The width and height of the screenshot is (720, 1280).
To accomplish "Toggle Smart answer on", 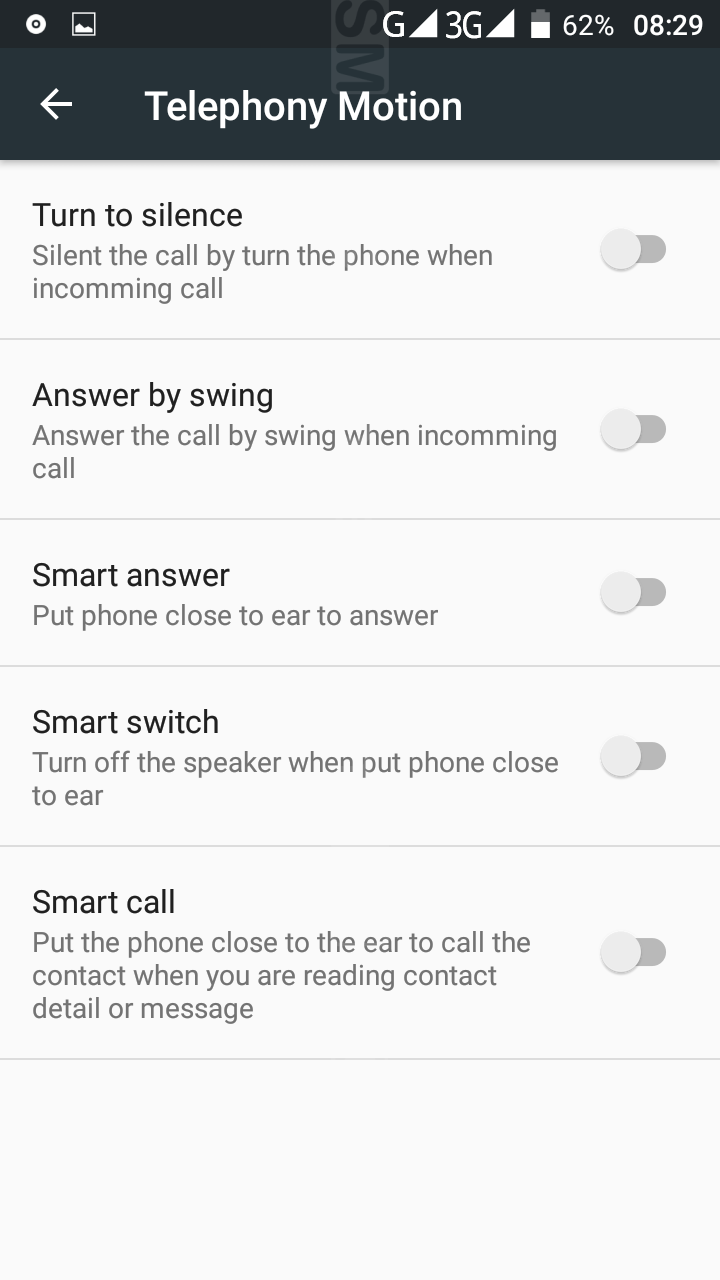I will click(x=633, y=593).
